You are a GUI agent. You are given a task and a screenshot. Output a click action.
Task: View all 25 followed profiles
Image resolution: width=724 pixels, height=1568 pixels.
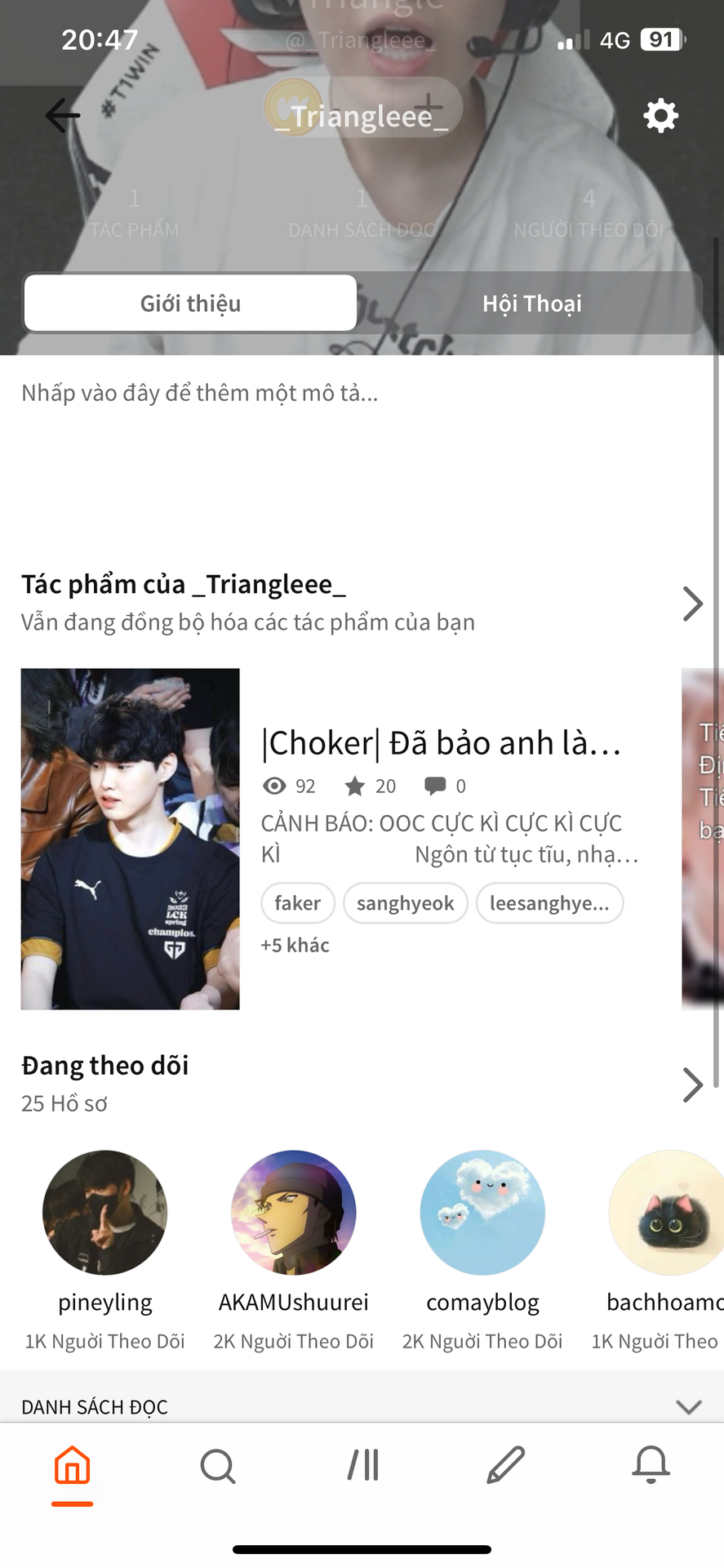692,1085
